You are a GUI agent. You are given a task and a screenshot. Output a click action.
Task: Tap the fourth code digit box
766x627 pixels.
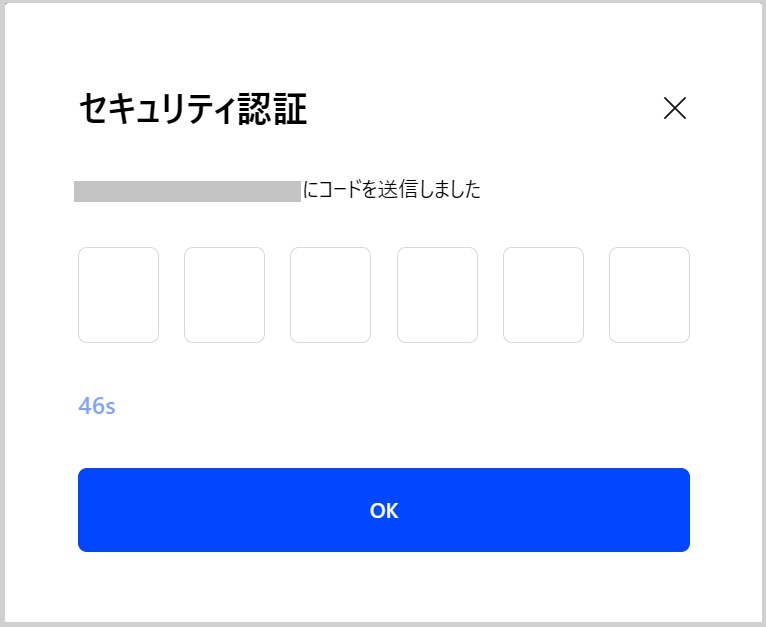click(x=437, y=295)
